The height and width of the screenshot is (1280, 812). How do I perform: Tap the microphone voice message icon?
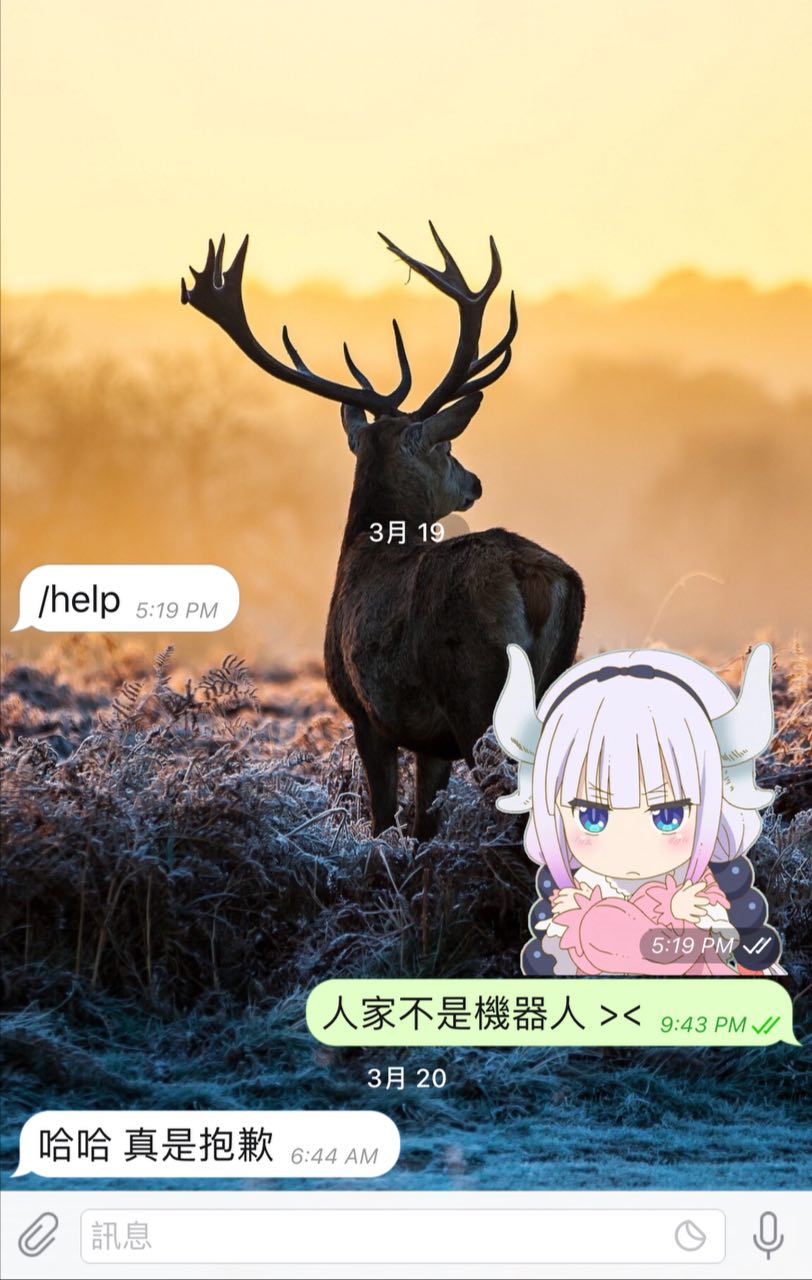pos(768,1236)
